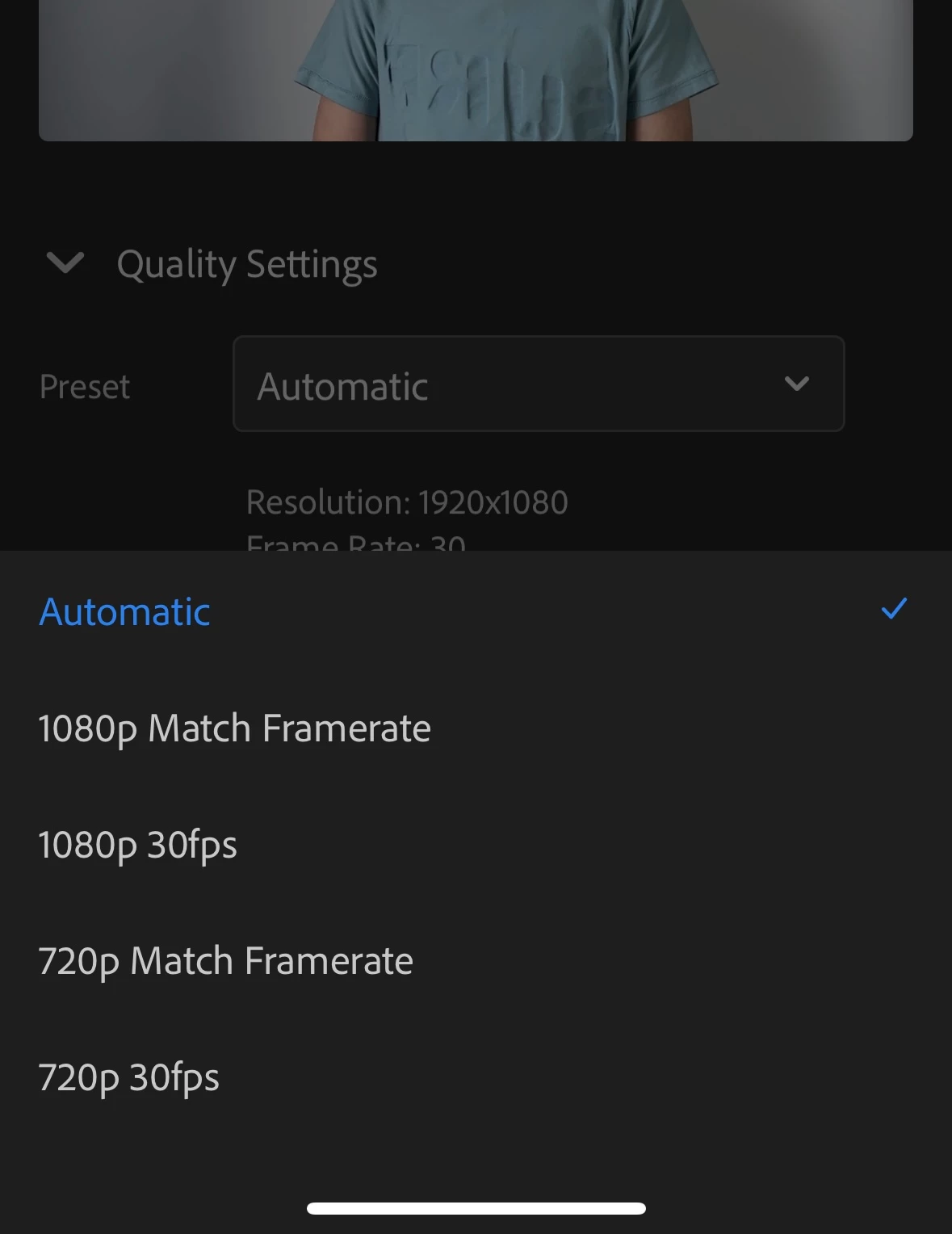This screenshot has height=1234, width=952.
Task: Pick the 1080p 30fps preset
Action: tap(476, 844)
